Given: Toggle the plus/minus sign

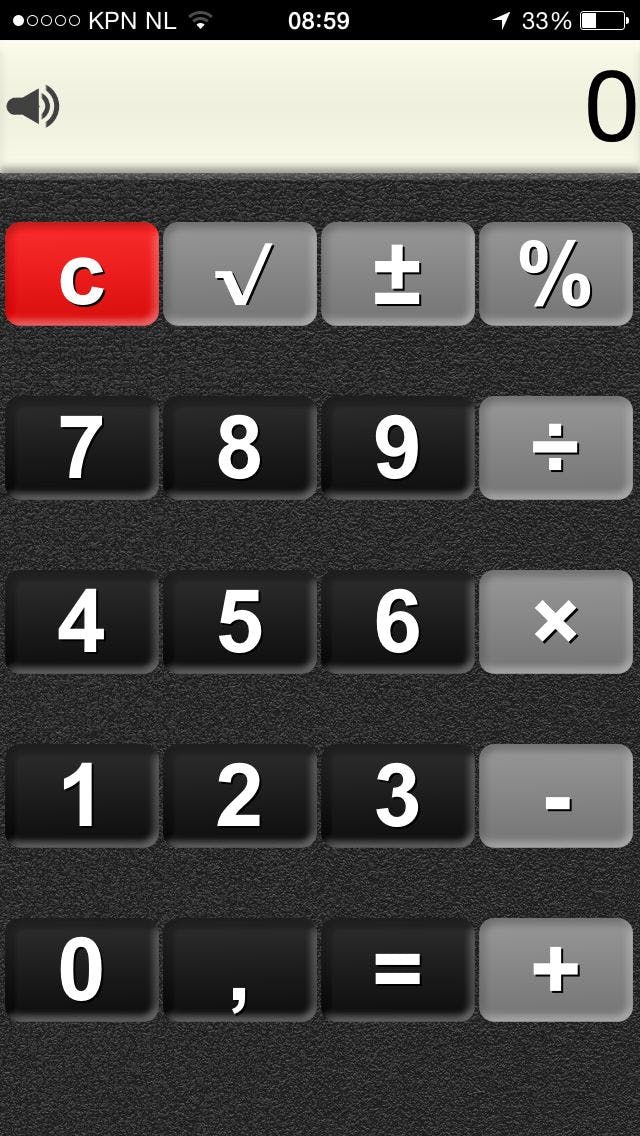Looking at the screenshot, I should pos(398,274).
